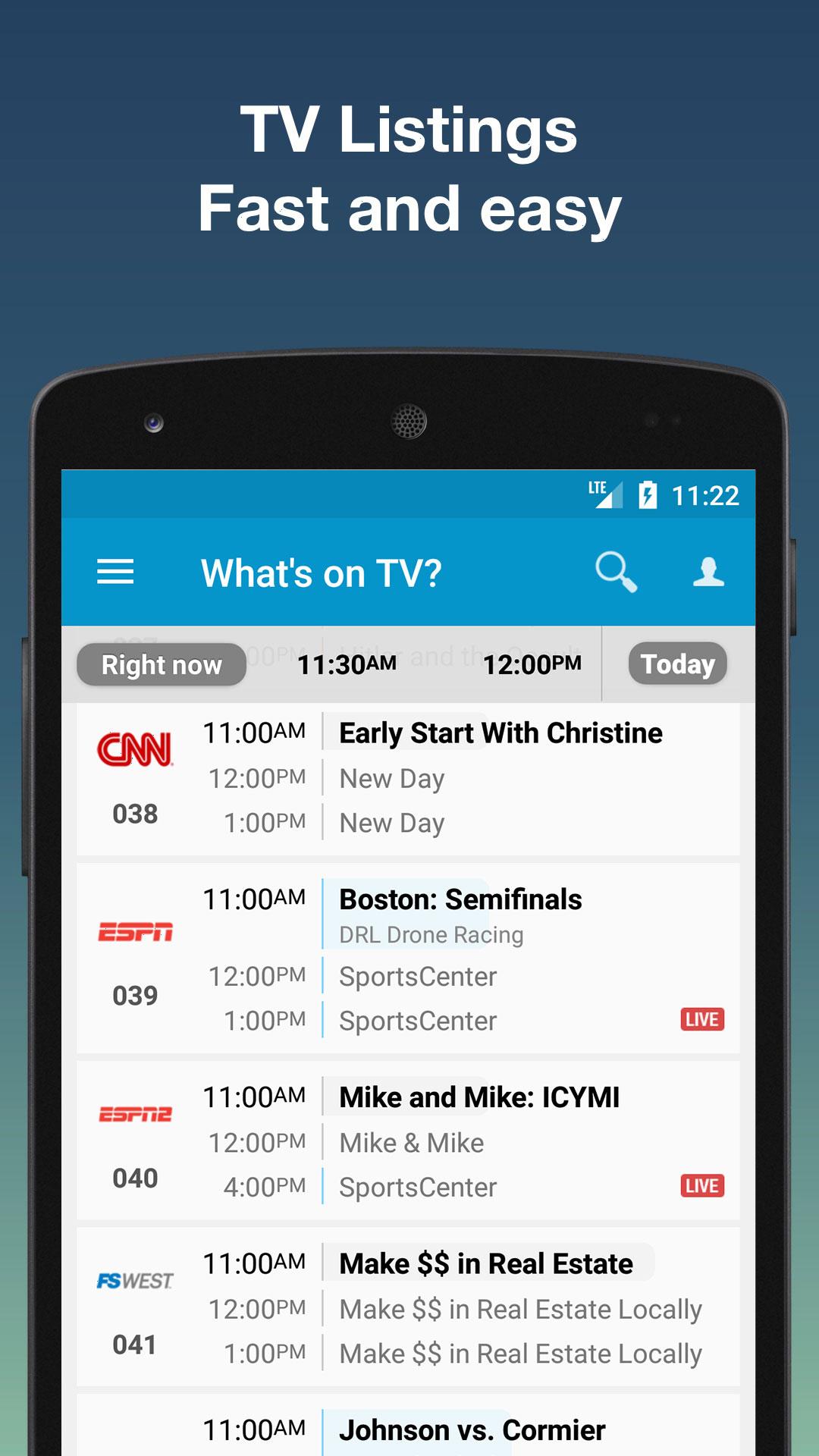Expand FS WEST channel 041 listings
The image size is (819, 1456).
pos(133,1343)
